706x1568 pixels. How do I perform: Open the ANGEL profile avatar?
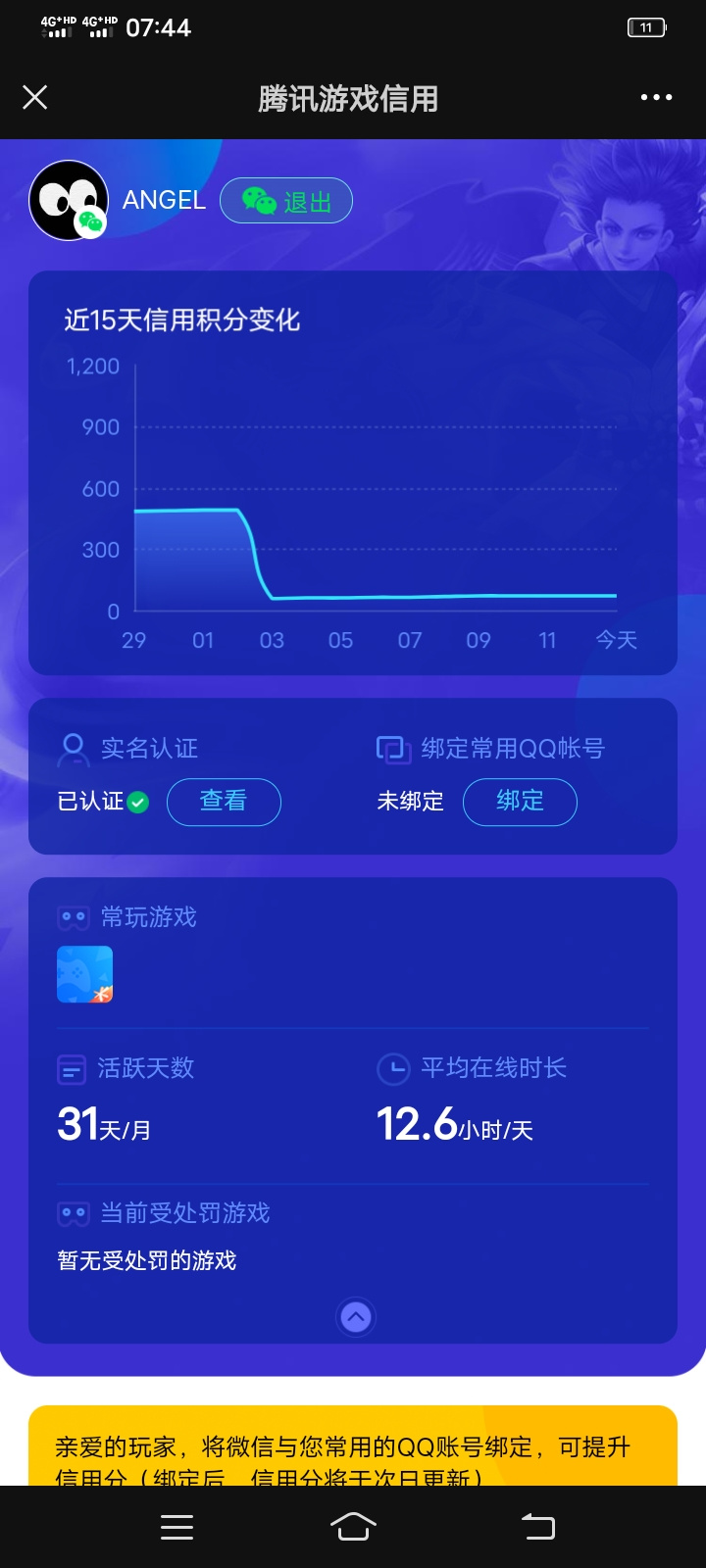(x=68, y=200)
